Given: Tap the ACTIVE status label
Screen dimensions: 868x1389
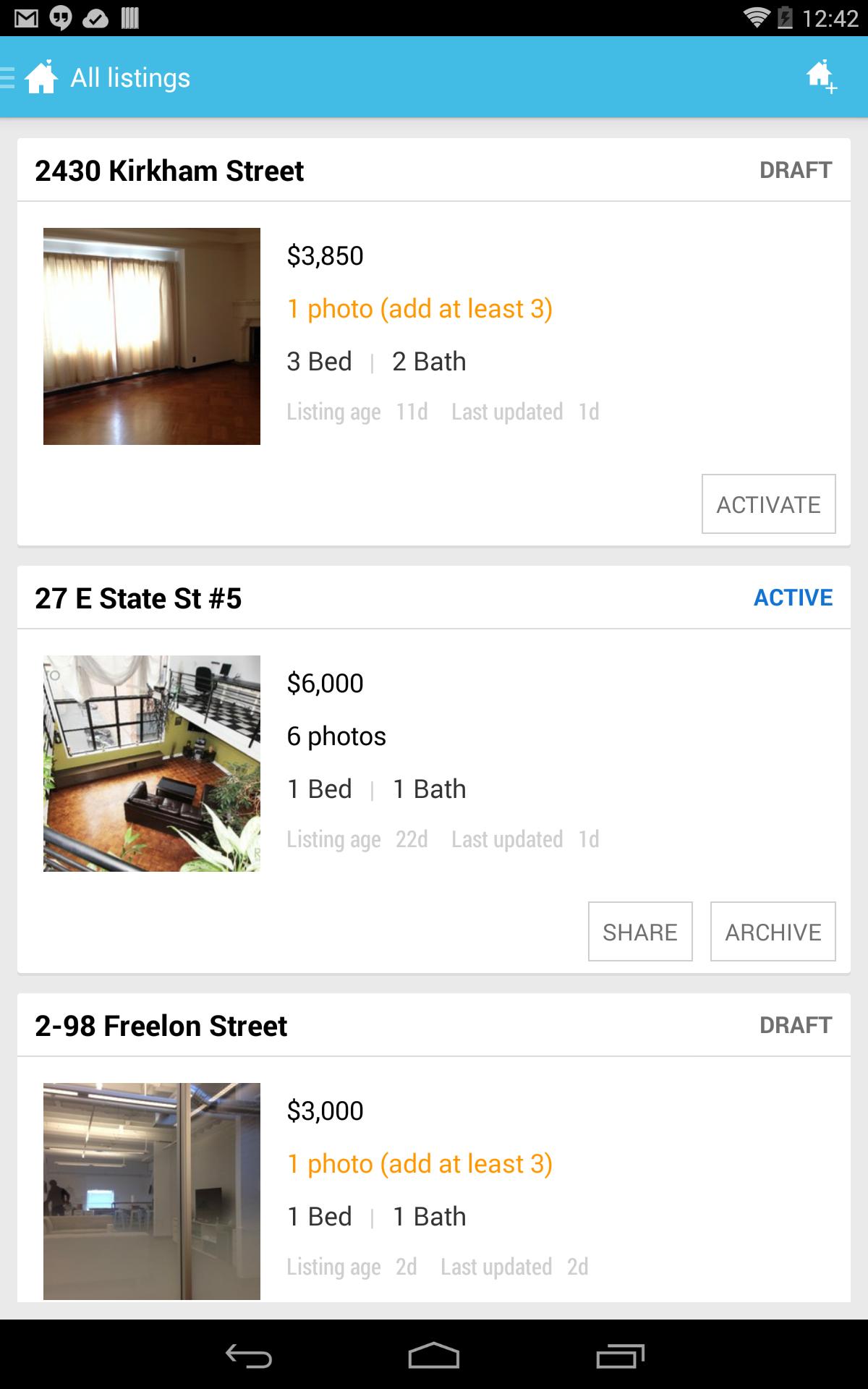Looking at the screenshot, I should pyautogui.click(x=793, y=598).
